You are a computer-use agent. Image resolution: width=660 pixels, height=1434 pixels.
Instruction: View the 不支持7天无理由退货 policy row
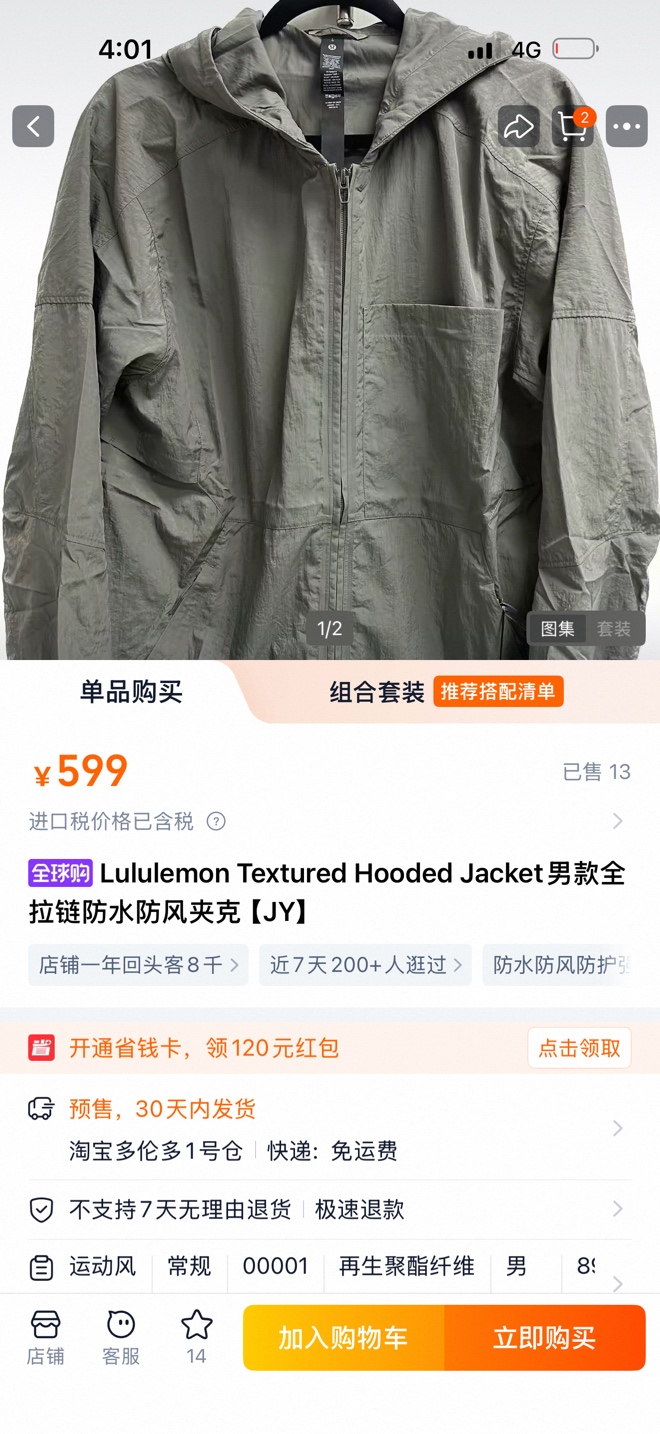330,1209
